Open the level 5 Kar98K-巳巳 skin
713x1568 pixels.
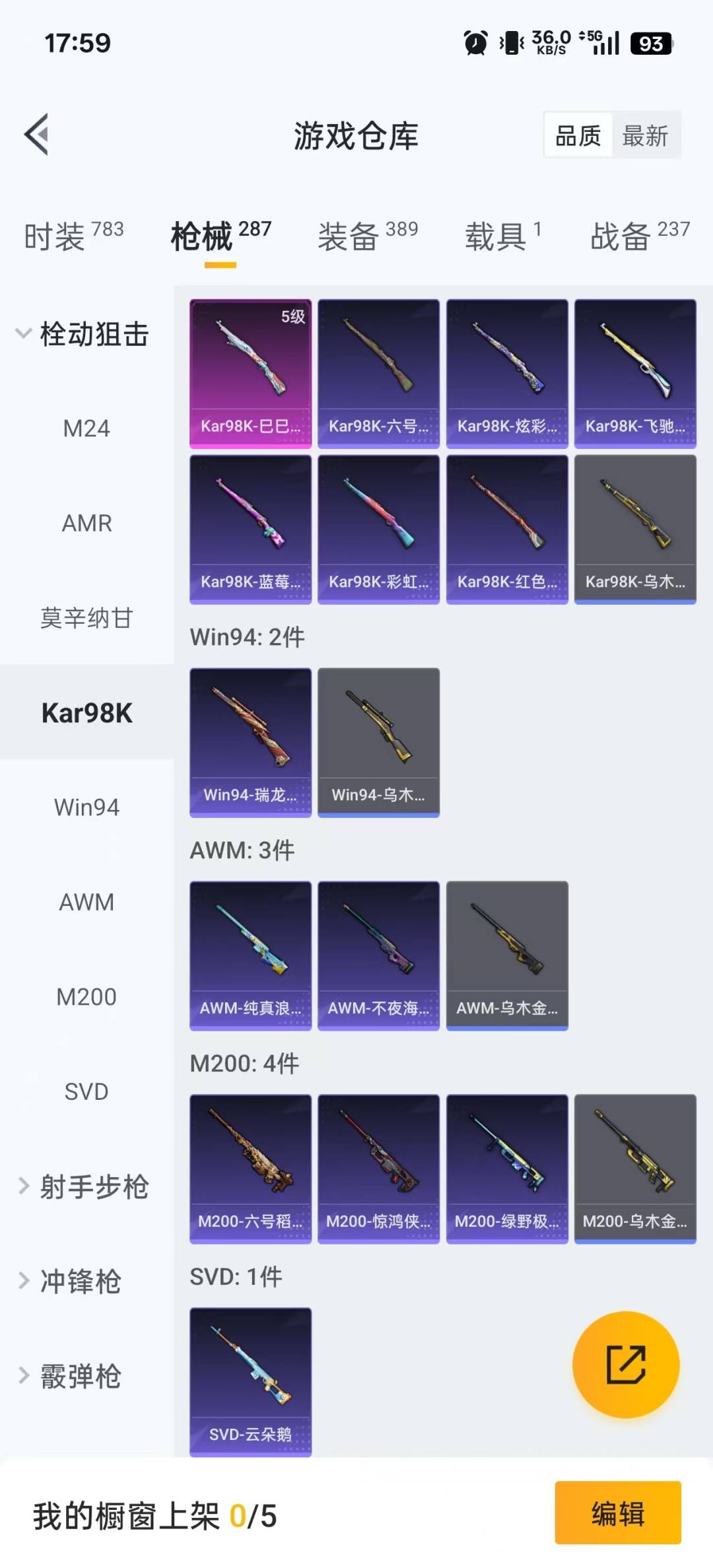click(250, 374)
